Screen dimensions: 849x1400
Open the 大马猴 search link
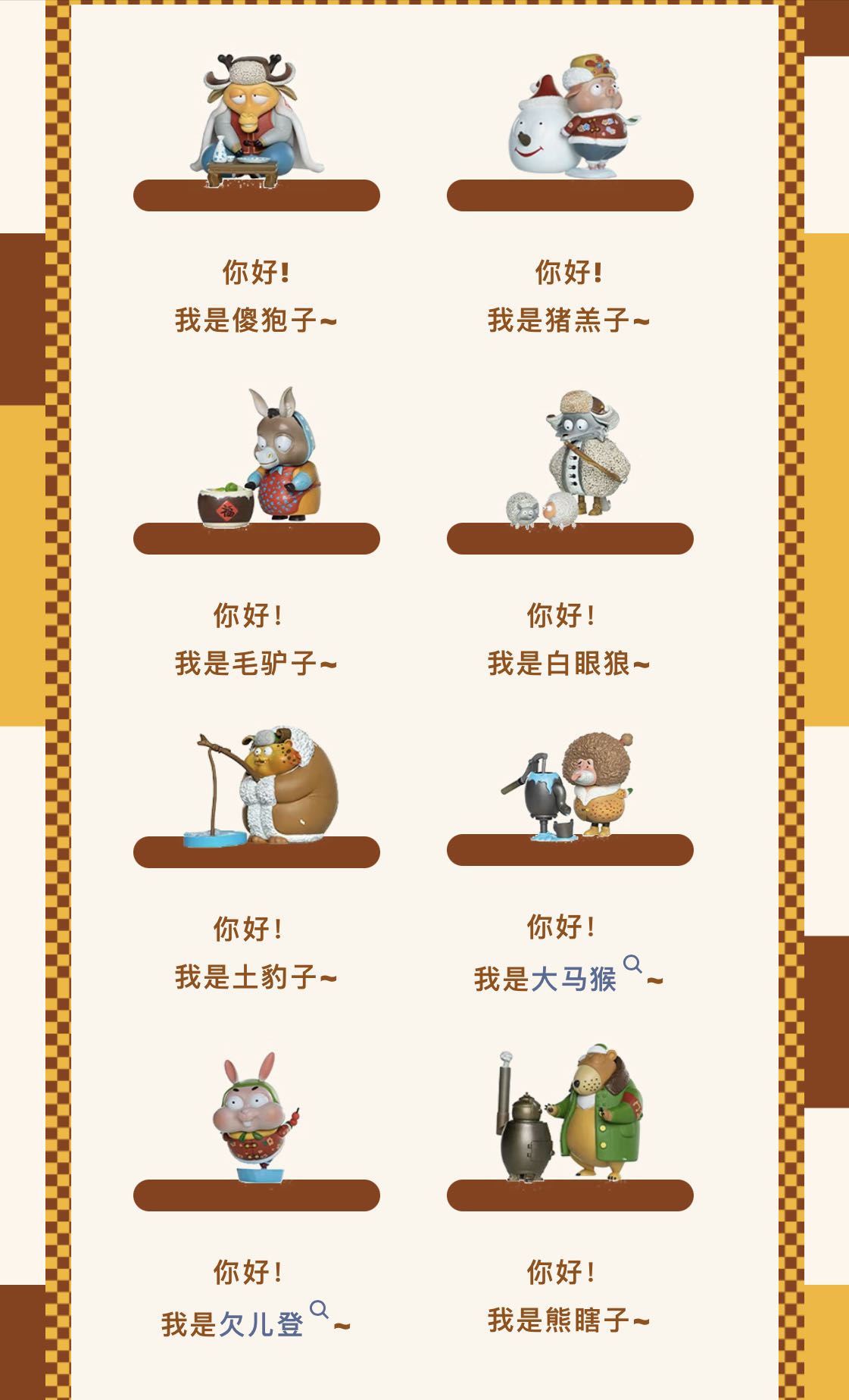(574, 979)
